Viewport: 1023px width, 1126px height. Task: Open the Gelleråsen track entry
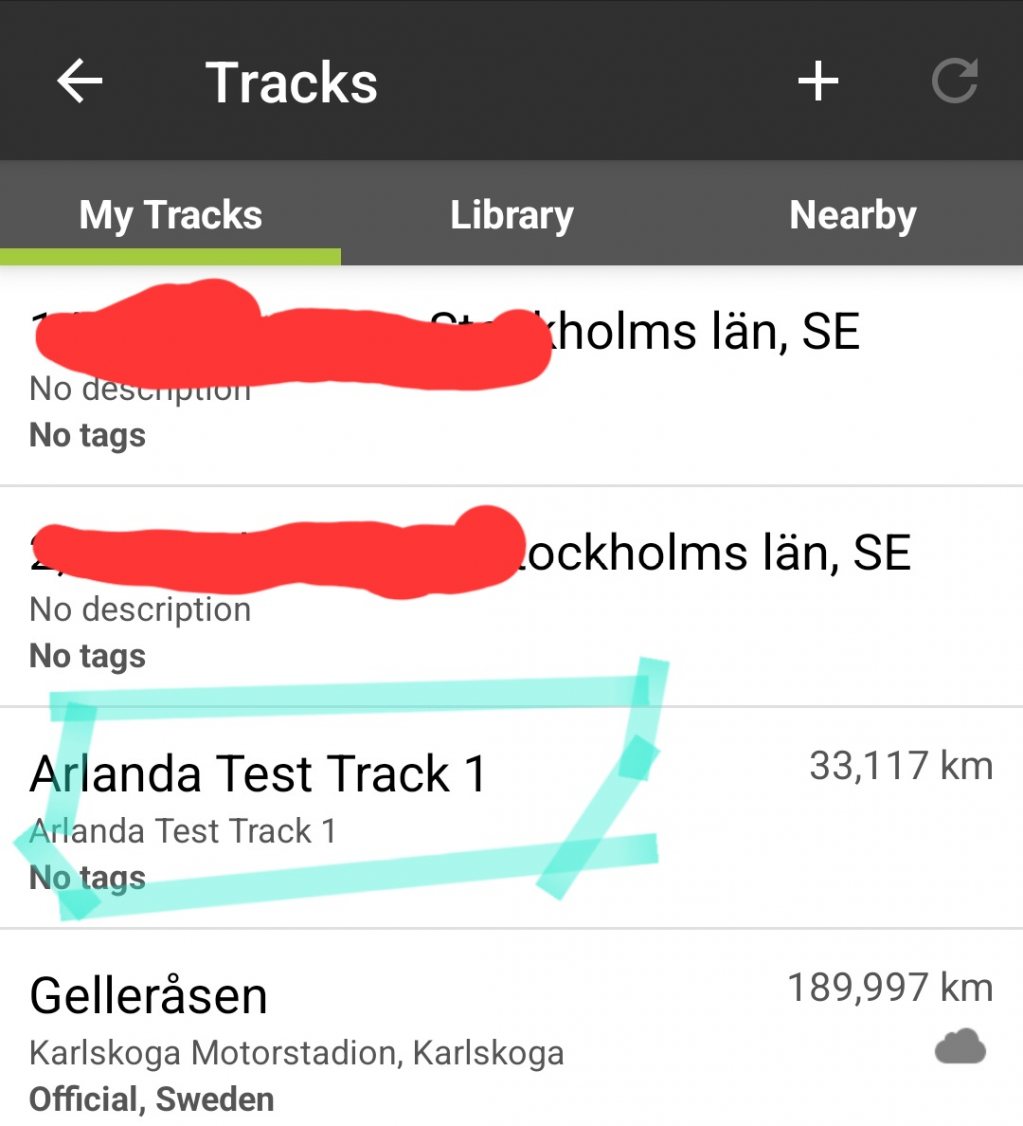[x=150, y=996]
